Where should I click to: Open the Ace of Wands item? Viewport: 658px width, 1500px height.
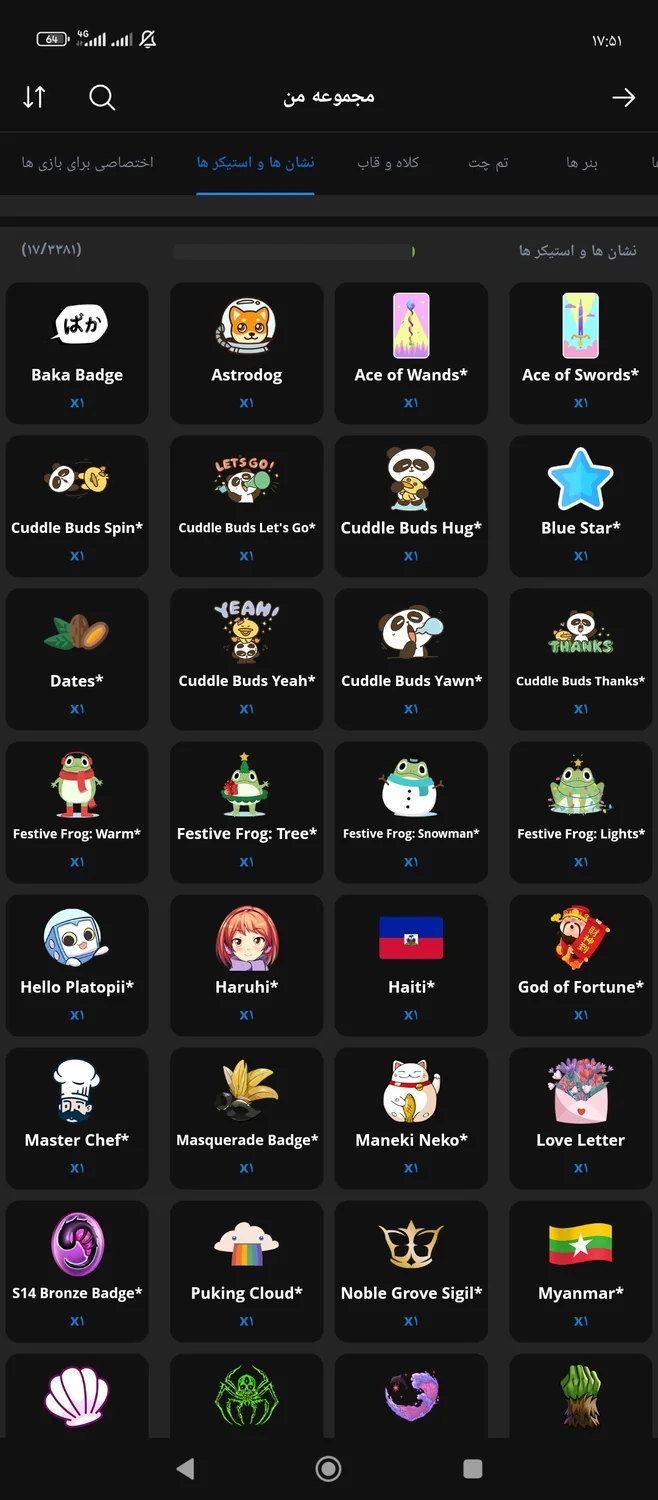click(411, 352)
